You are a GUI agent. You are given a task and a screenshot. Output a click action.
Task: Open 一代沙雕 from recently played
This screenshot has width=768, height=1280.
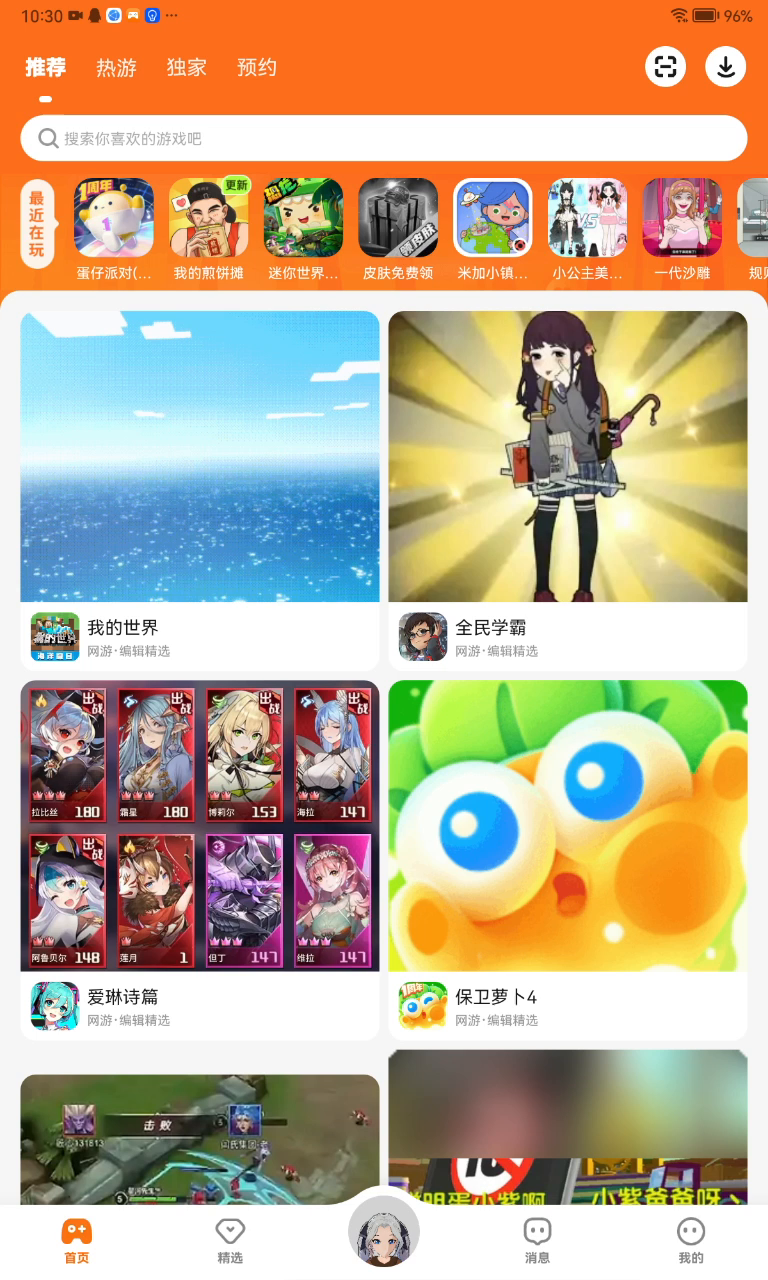tap(682, 218)
